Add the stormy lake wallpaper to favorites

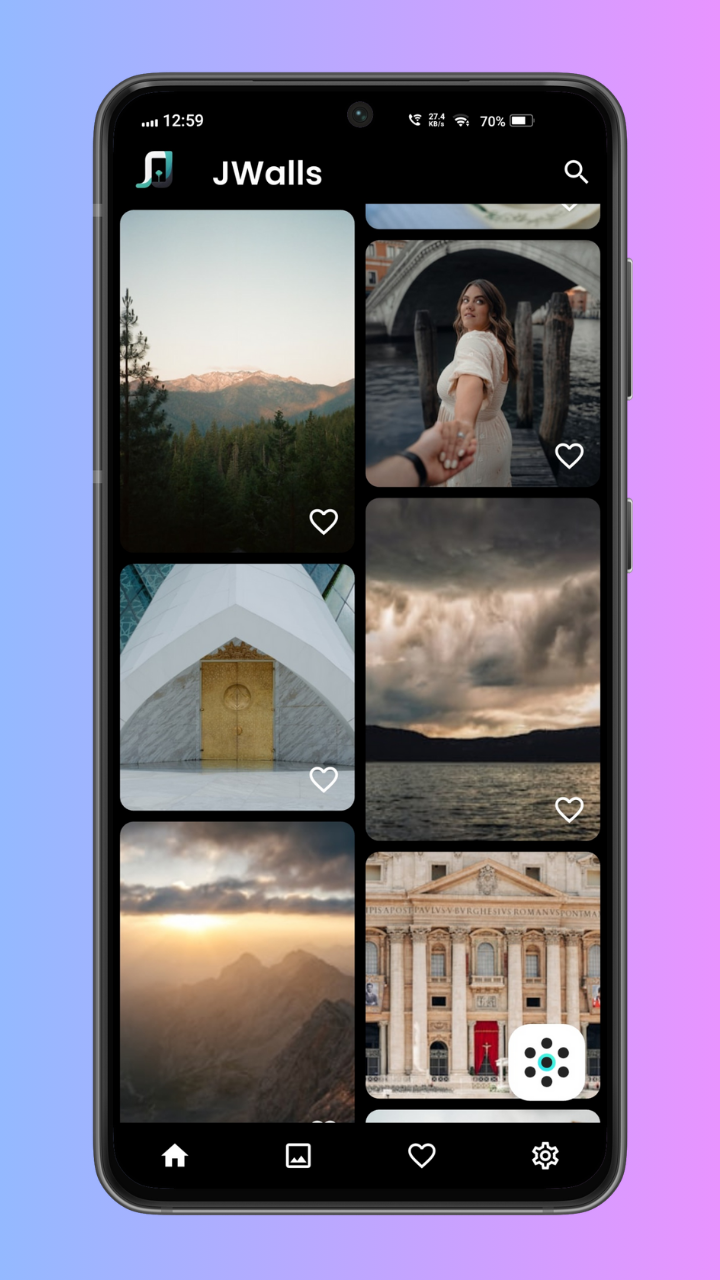click(569, 809)
